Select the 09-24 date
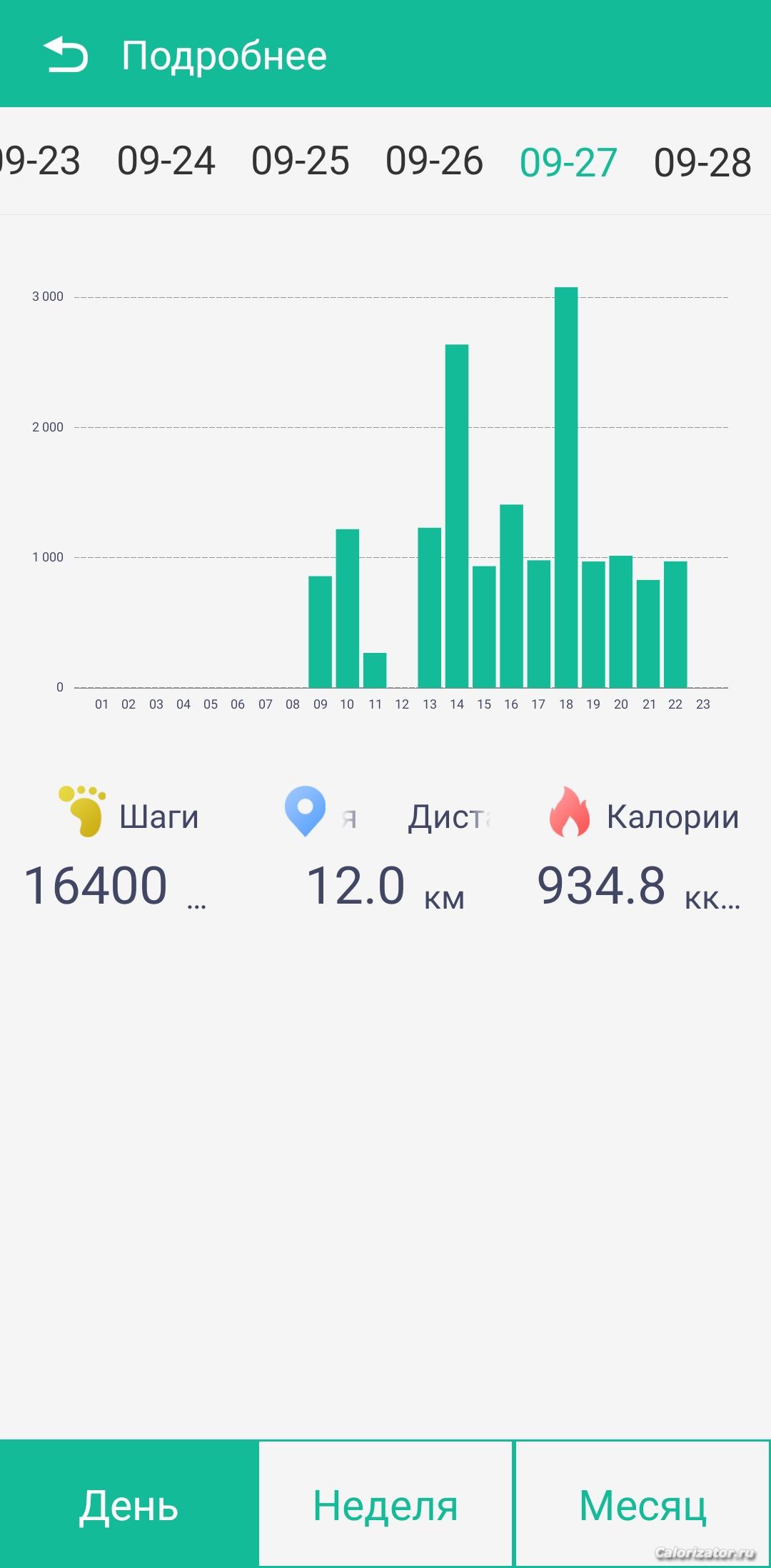This screenshot has width=771, height=1568. point(166,161)
